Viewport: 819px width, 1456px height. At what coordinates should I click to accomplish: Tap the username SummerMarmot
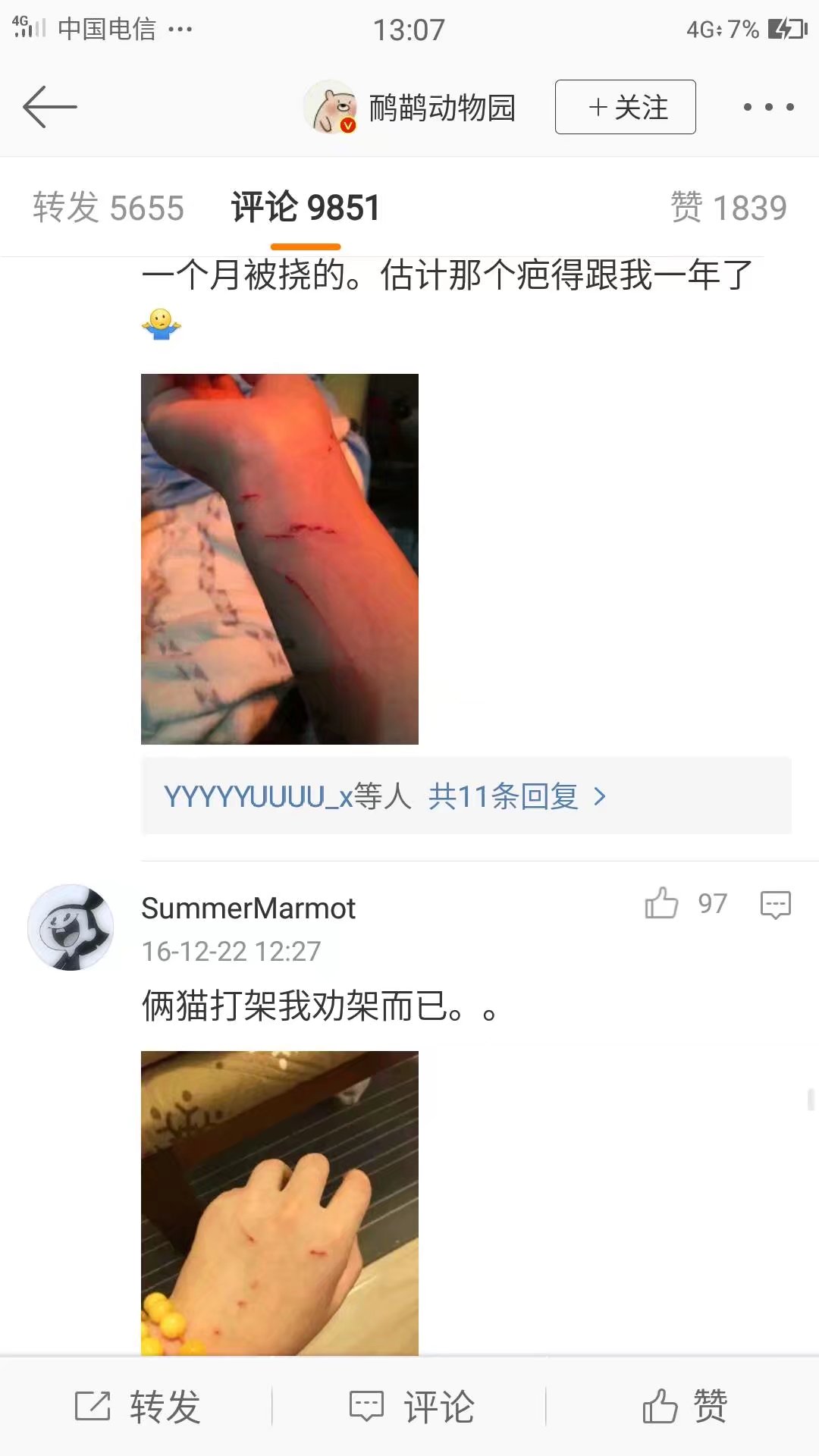[247, 908]
